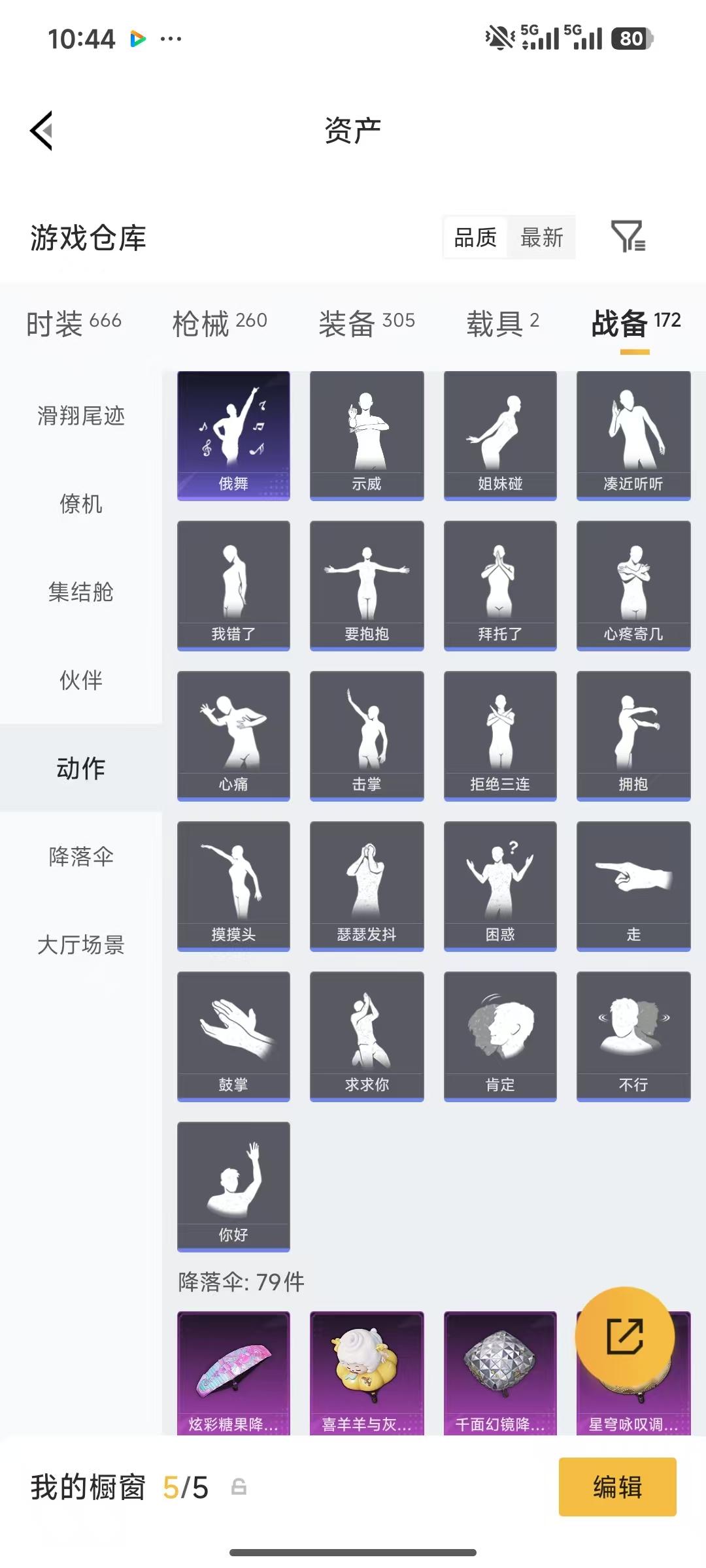Tap the back arrow to leave 资产
The width and height of the screenshot is (706, 1568).
tap(41, 129)
